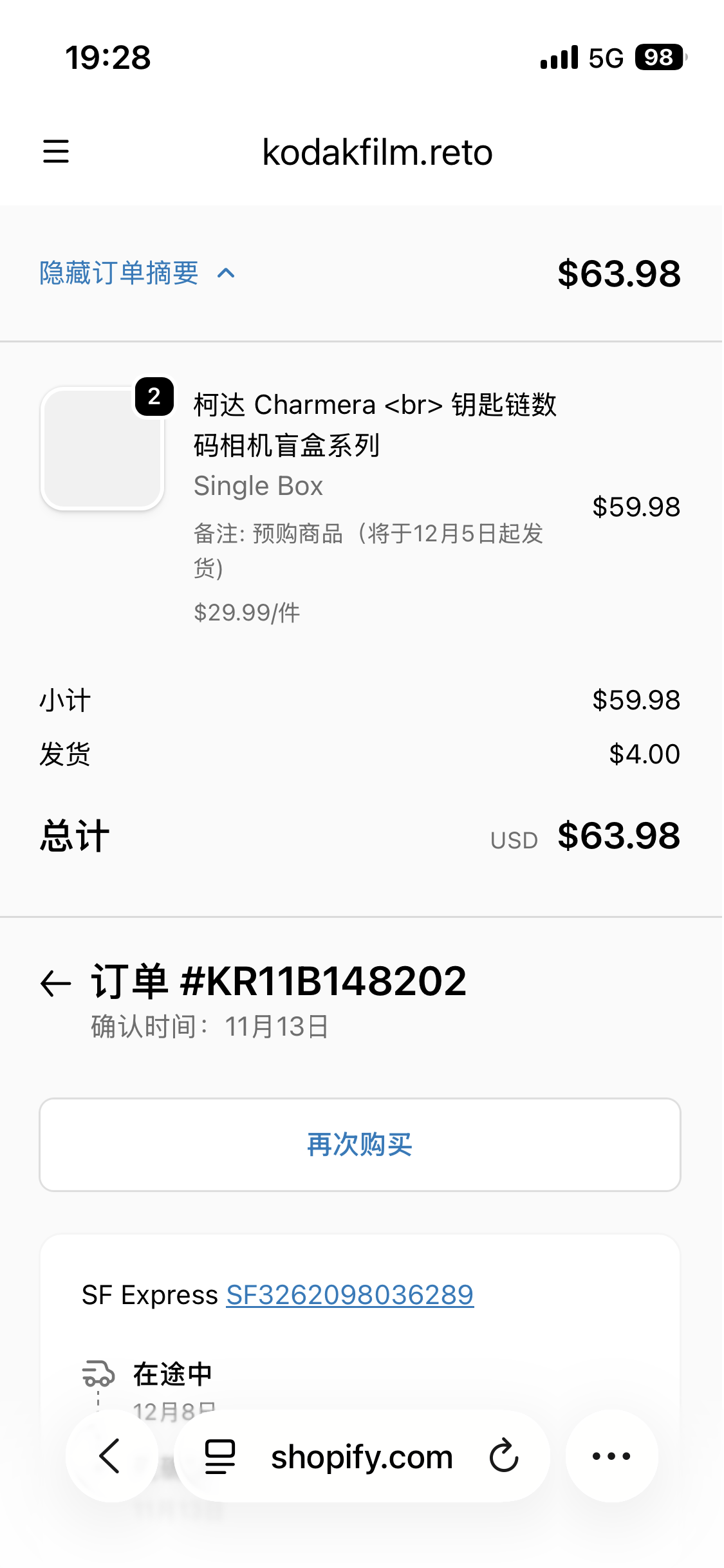
Task: Tap the shopify.com address bar
Action: [362, 1456]
